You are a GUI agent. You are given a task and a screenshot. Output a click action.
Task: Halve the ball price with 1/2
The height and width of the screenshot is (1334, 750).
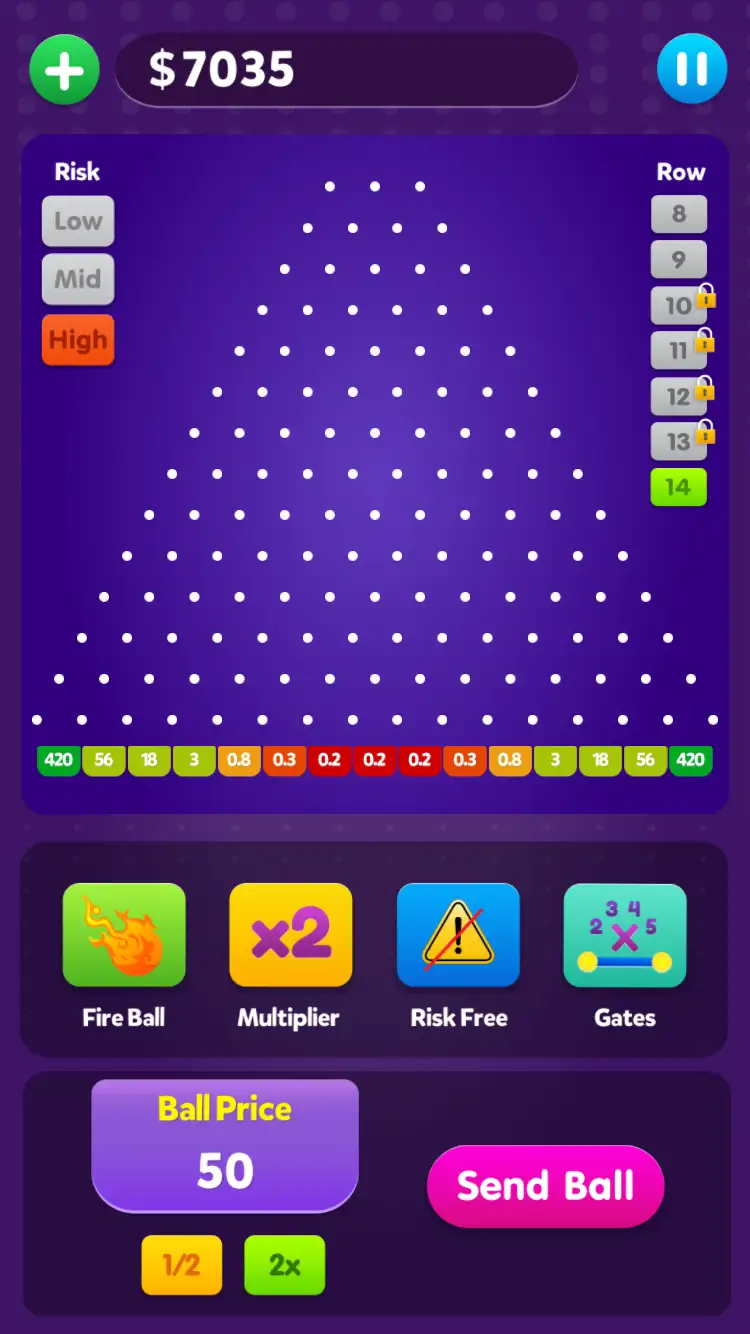tap(181, 1265)
